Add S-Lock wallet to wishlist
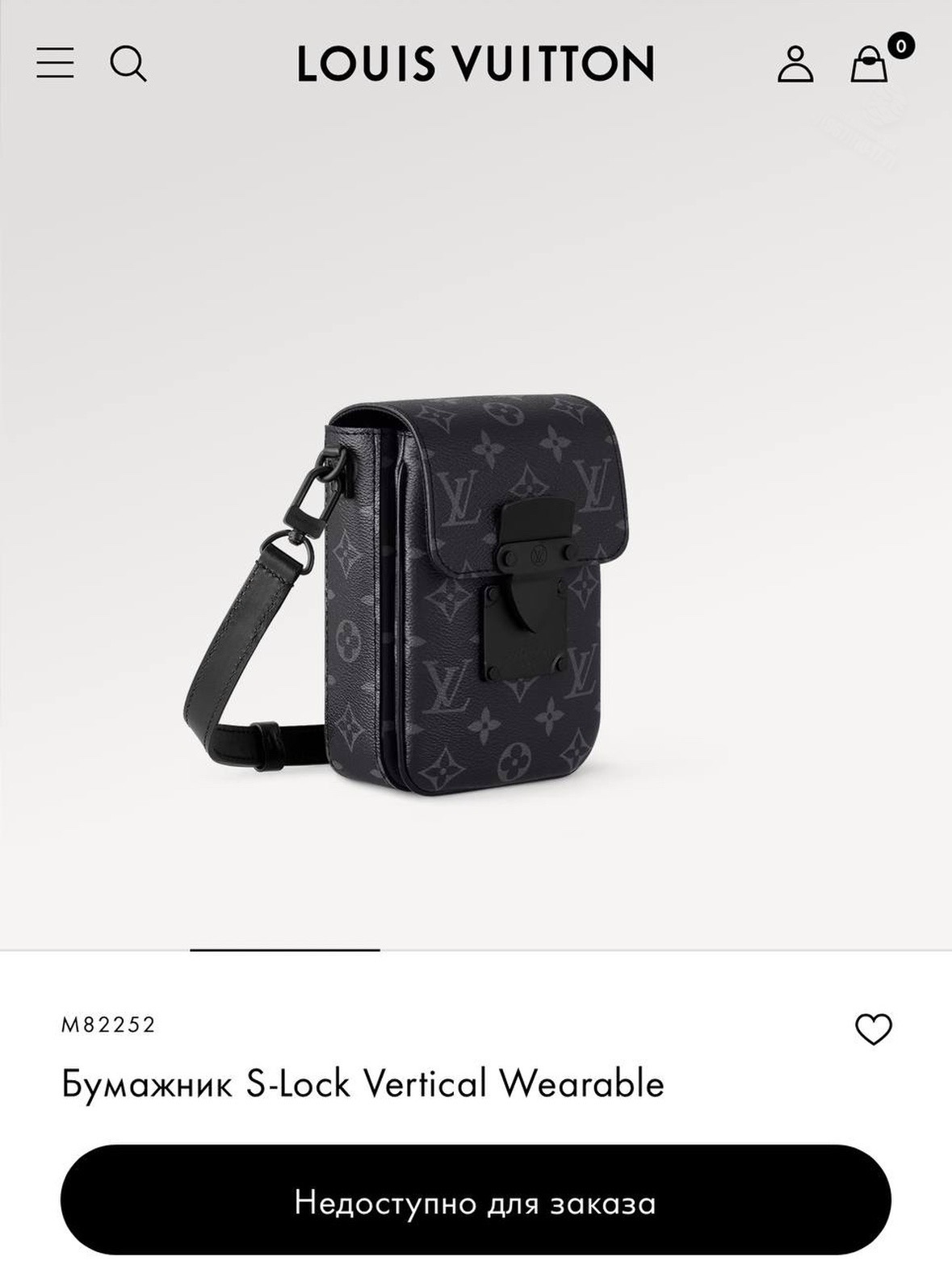Viewport: 952px width, 1265px height. click(873, 1028)
